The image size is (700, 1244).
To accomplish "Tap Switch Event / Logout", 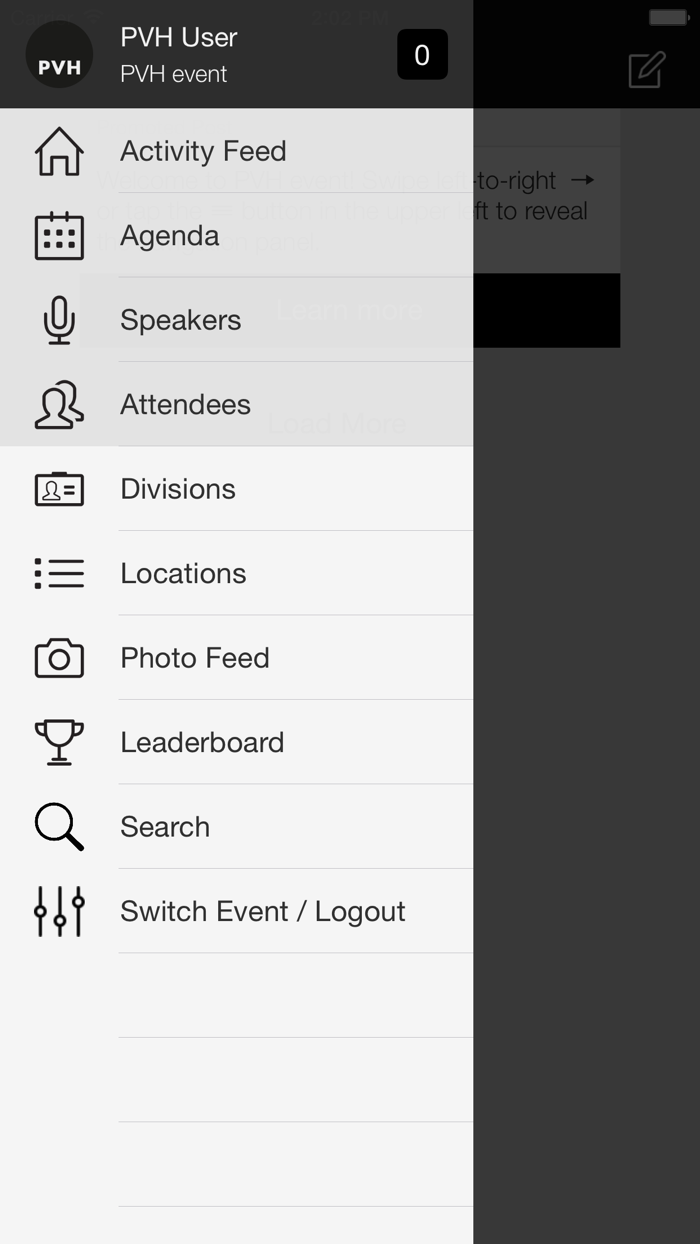I will pos(263,912).
